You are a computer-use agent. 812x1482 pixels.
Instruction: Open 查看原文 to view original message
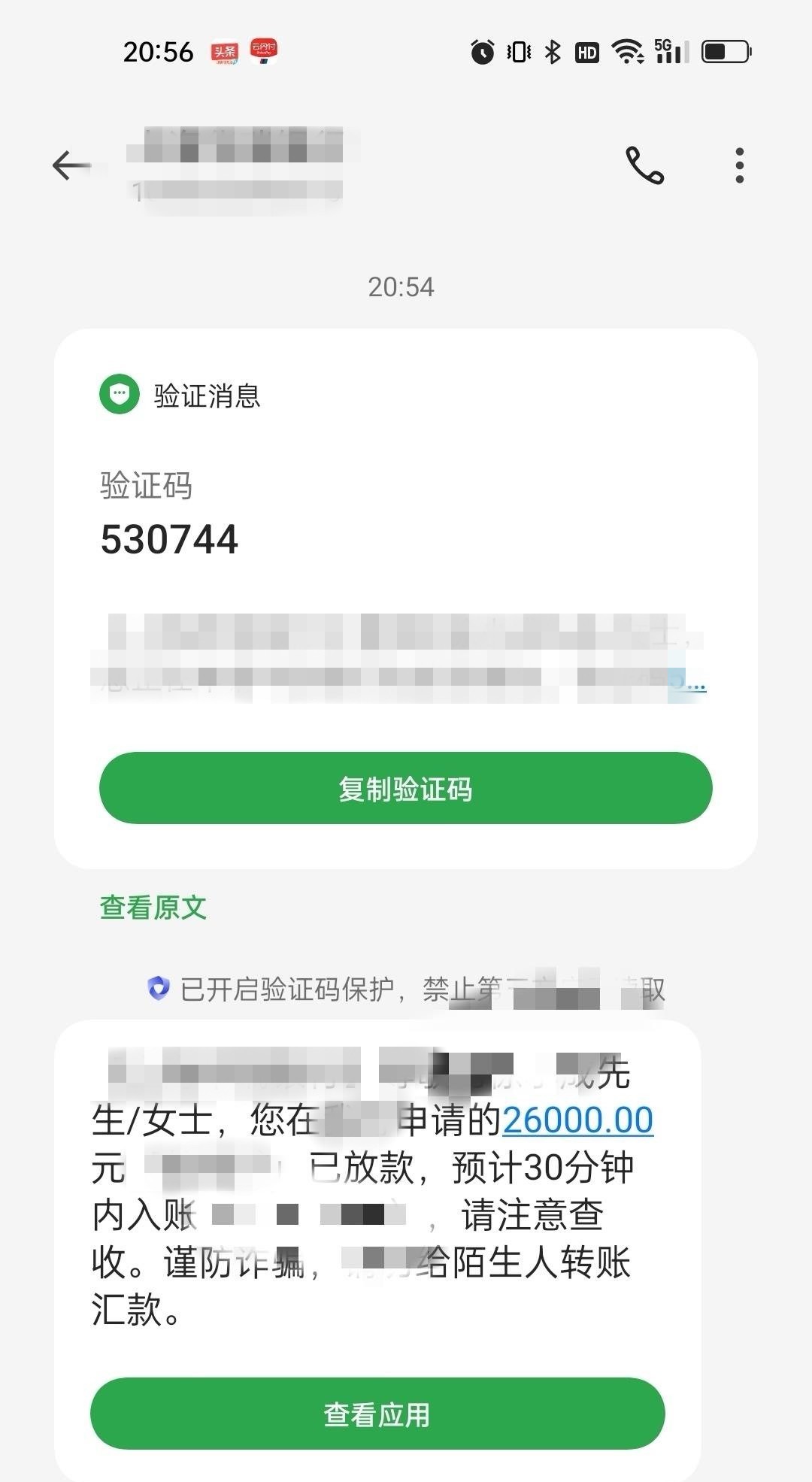tap(153, 907)
